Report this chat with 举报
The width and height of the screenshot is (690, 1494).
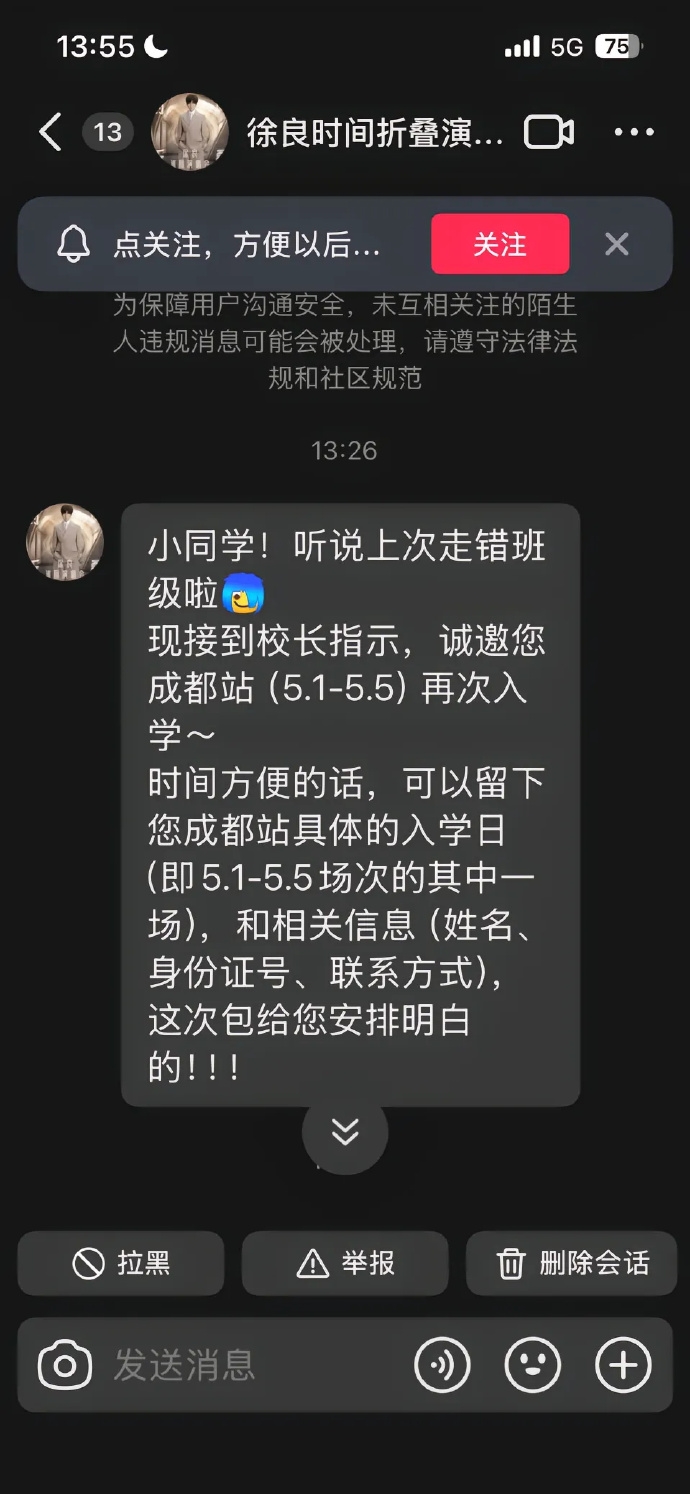click(345, 1264)
